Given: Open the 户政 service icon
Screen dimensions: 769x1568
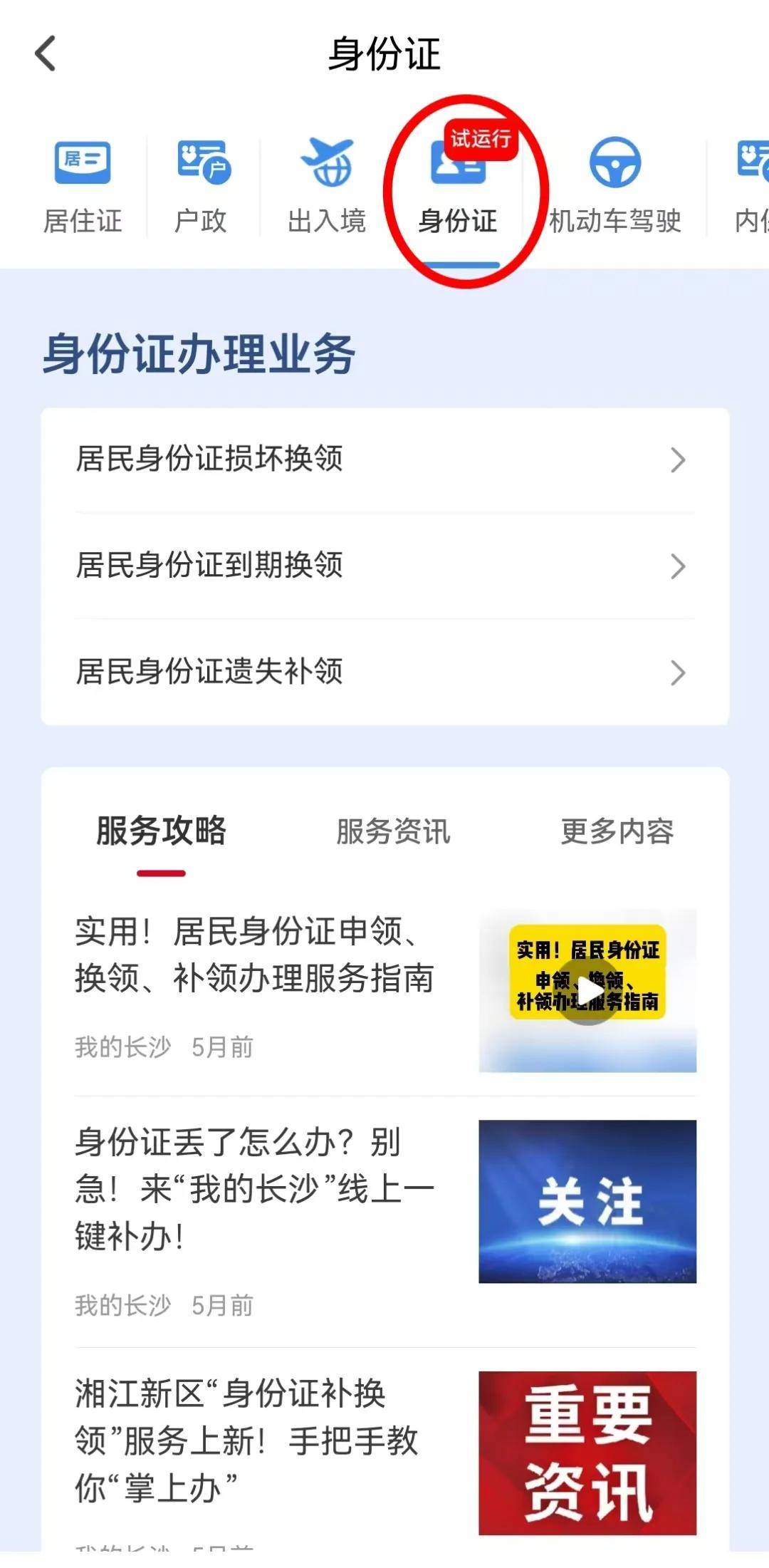Looking at the screenshot, I should tap(204, 178).
